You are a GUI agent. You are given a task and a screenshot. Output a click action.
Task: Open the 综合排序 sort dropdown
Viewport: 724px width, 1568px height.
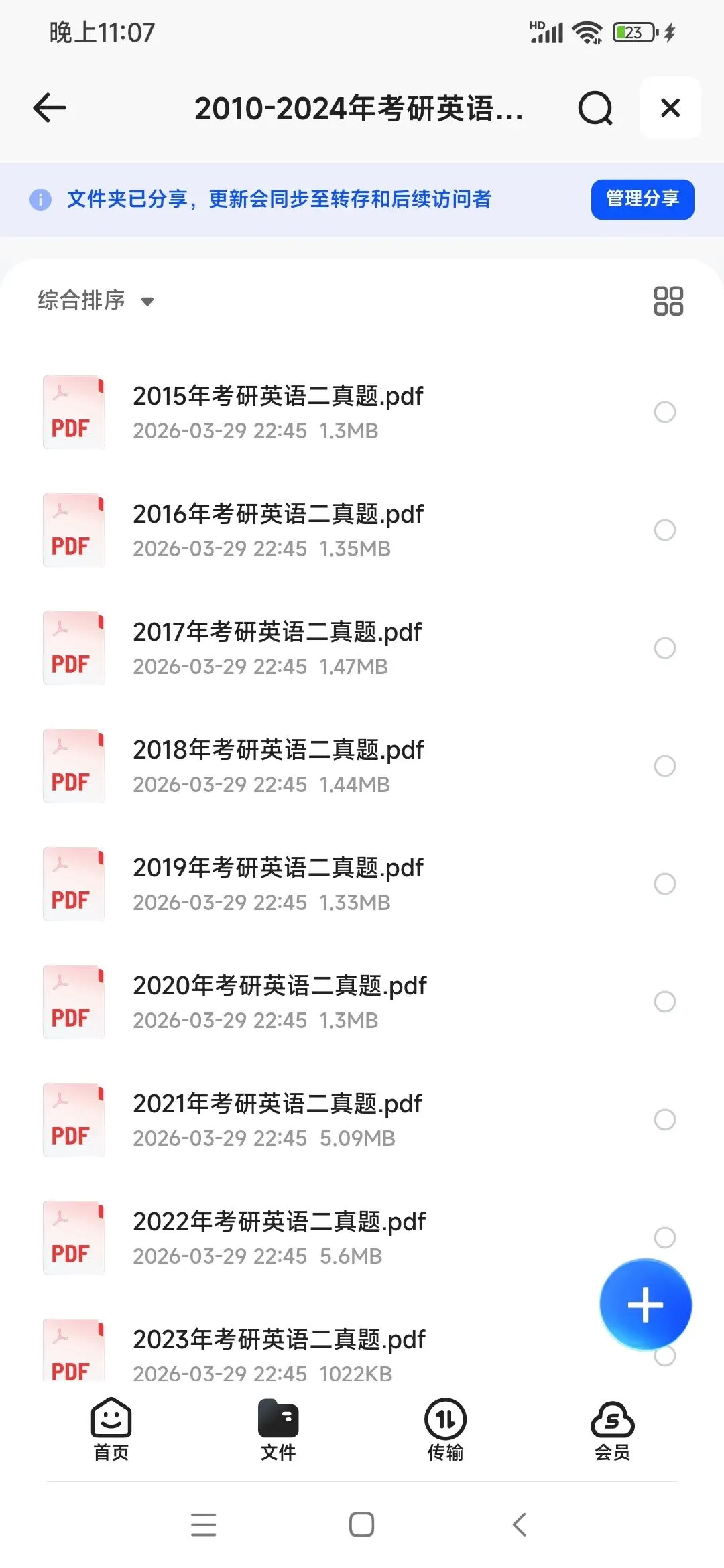95,300
